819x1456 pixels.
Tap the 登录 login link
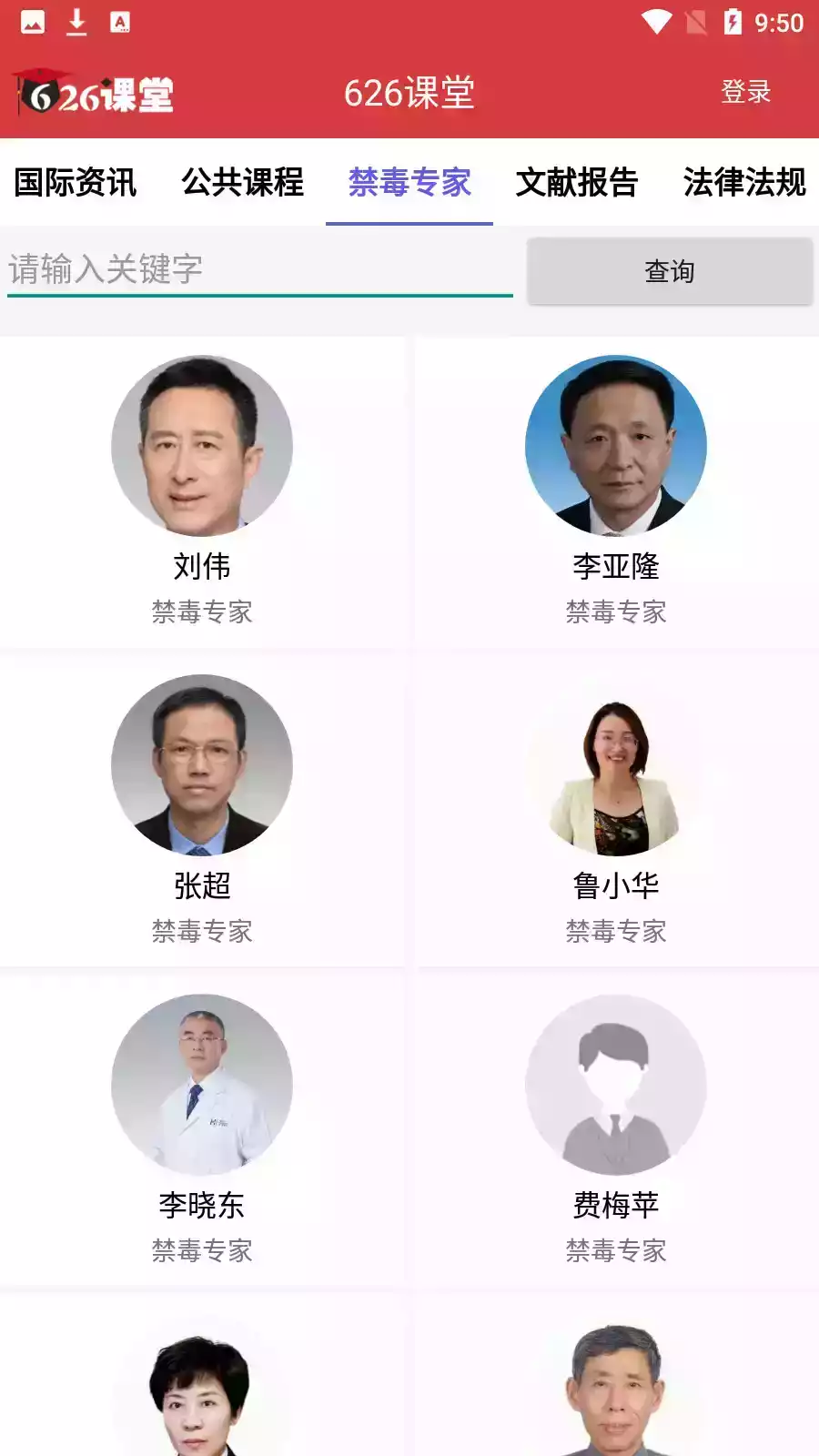(745, 91)
